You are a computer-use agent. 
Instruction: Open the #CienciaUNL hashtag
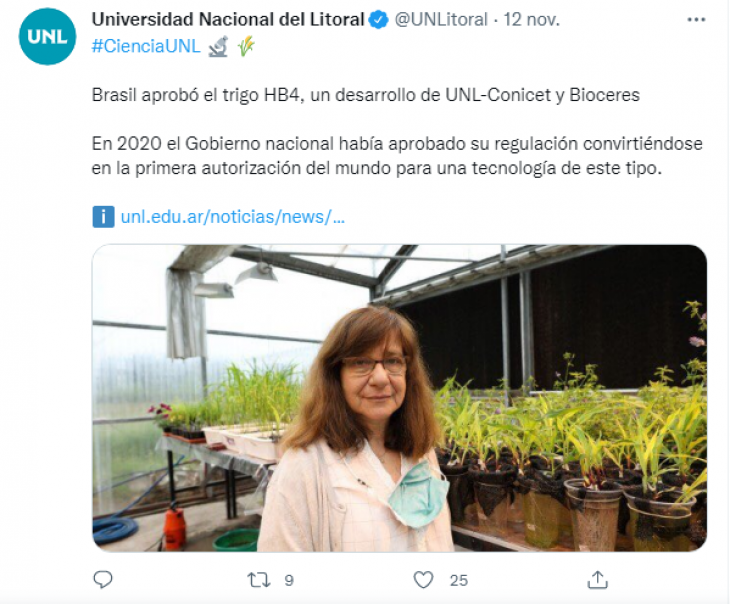click(x=146, y=46)
